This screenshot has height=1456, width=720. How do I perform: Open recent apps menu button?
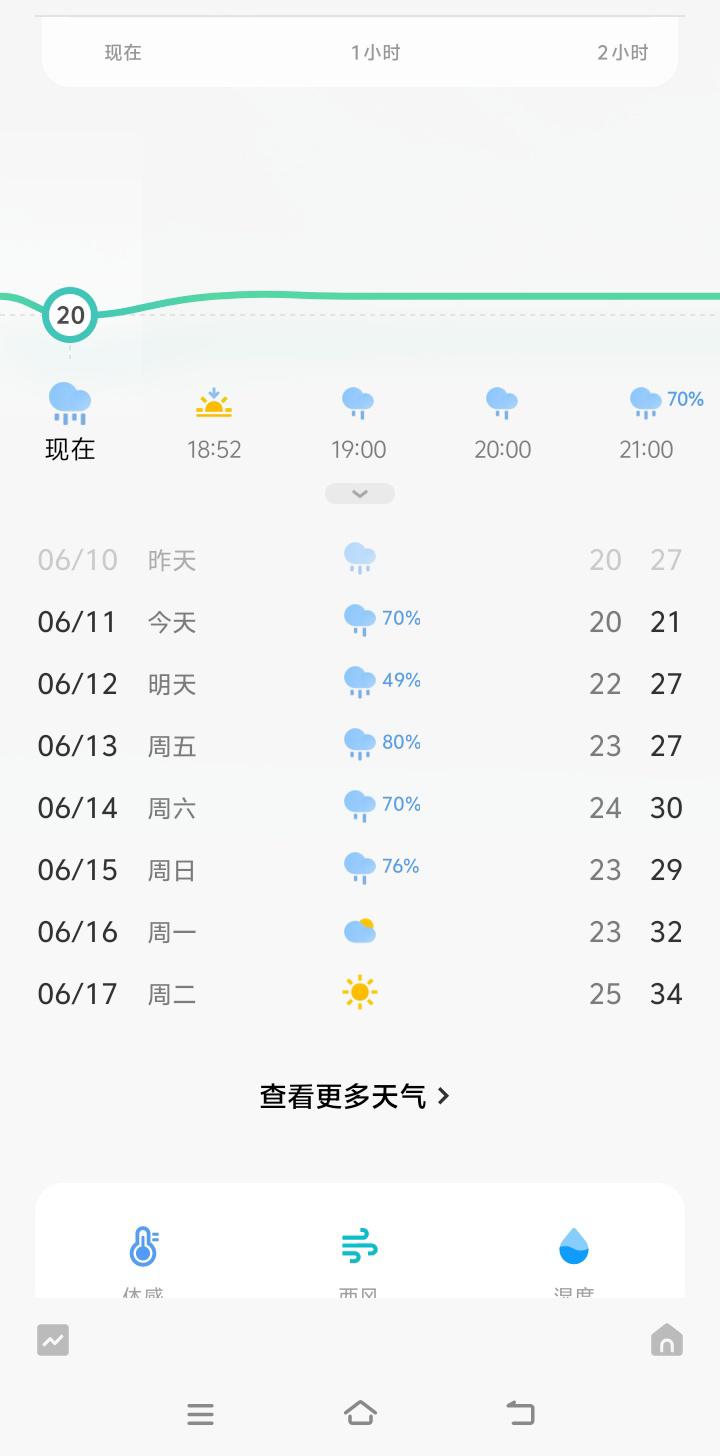(x=201, y=1414)
